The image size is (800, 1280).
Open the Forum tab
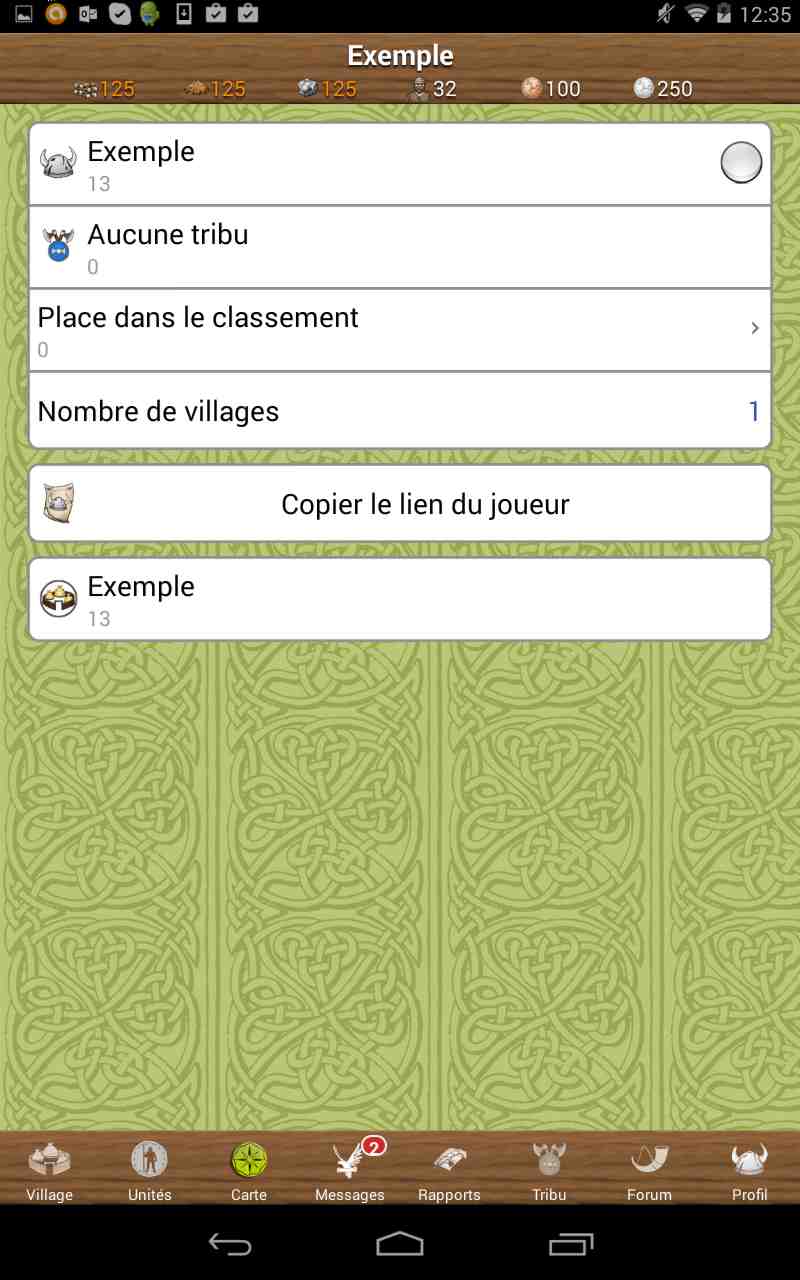tap(649, 1169)
